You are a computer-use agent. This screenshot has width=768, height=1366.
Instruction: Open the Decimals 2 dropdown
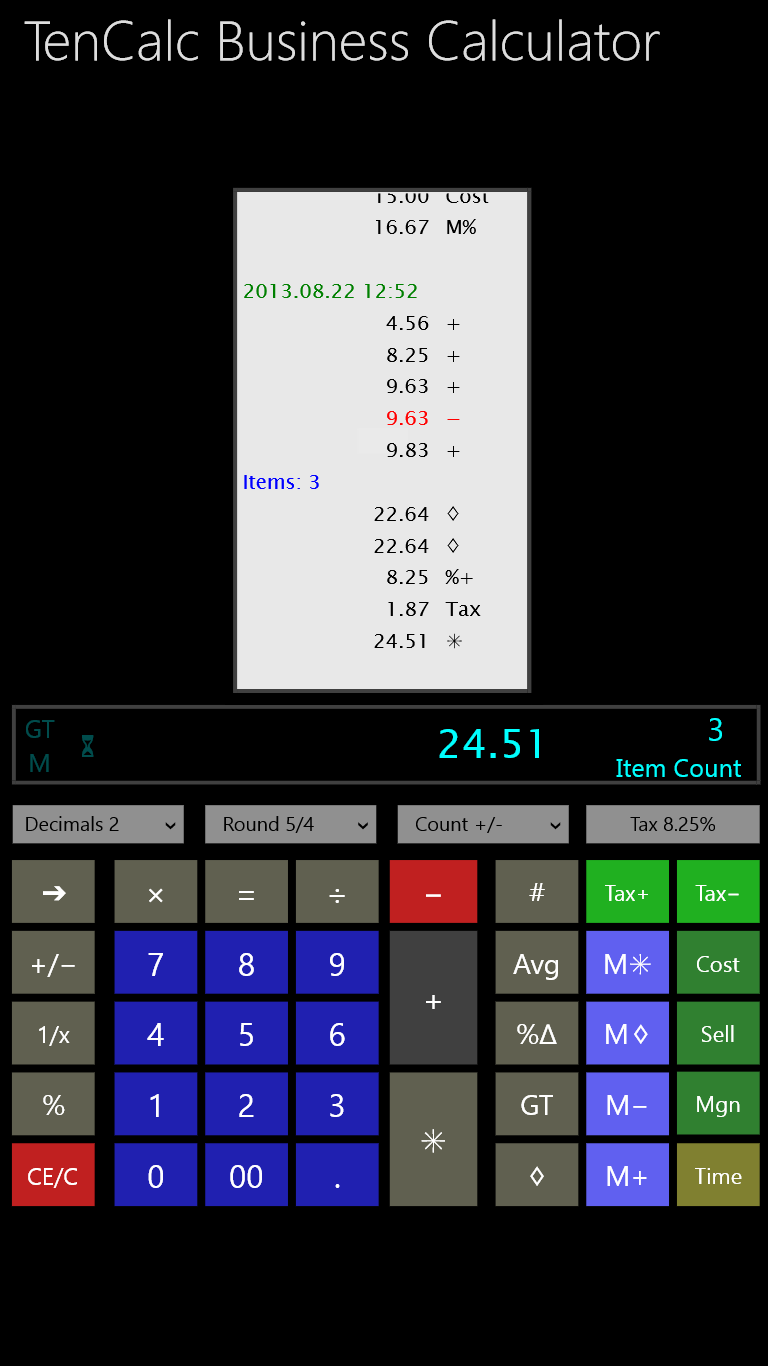[98, 824]
